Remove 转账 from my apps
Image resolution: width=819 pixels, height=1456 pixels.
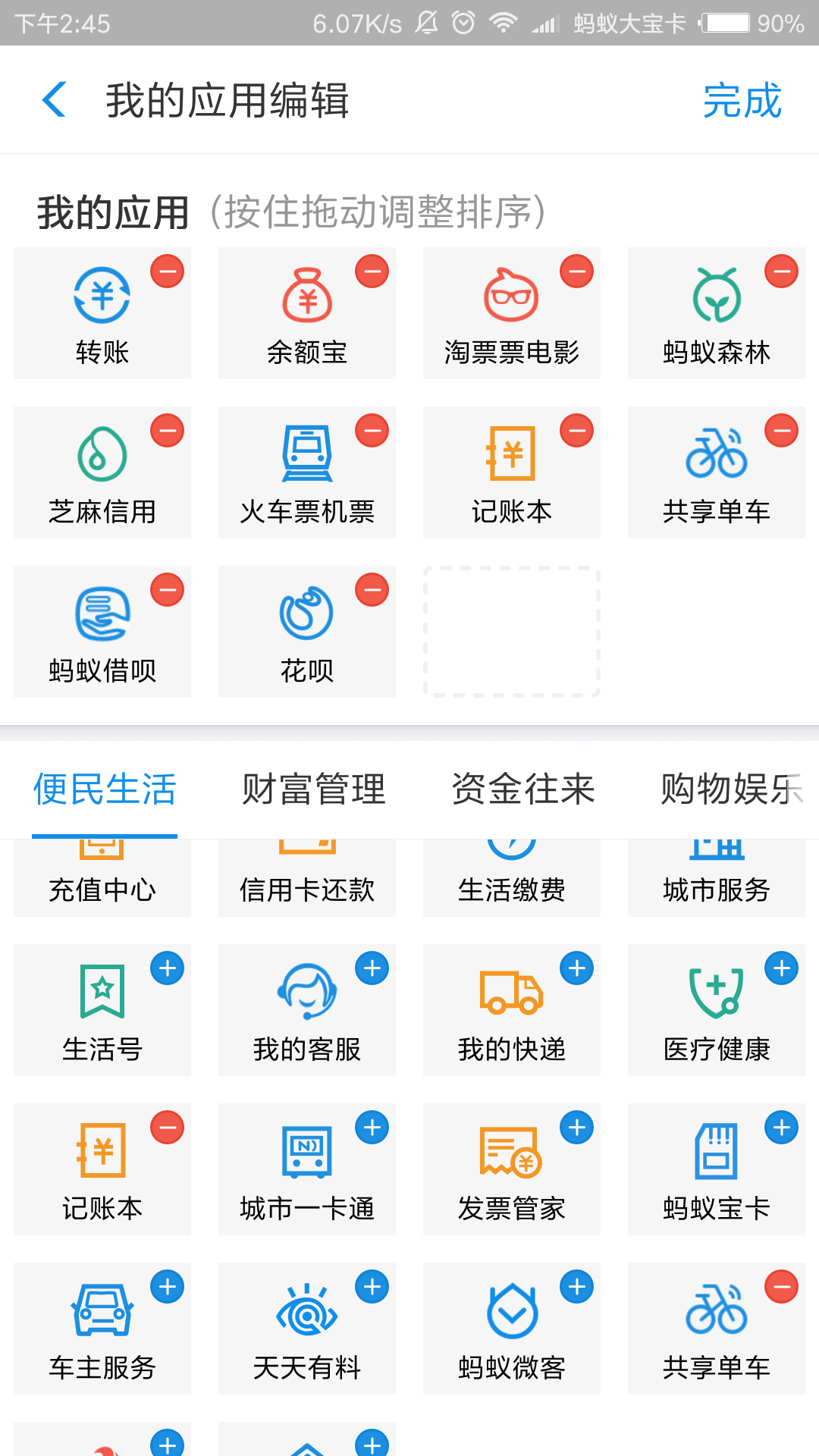167,271
